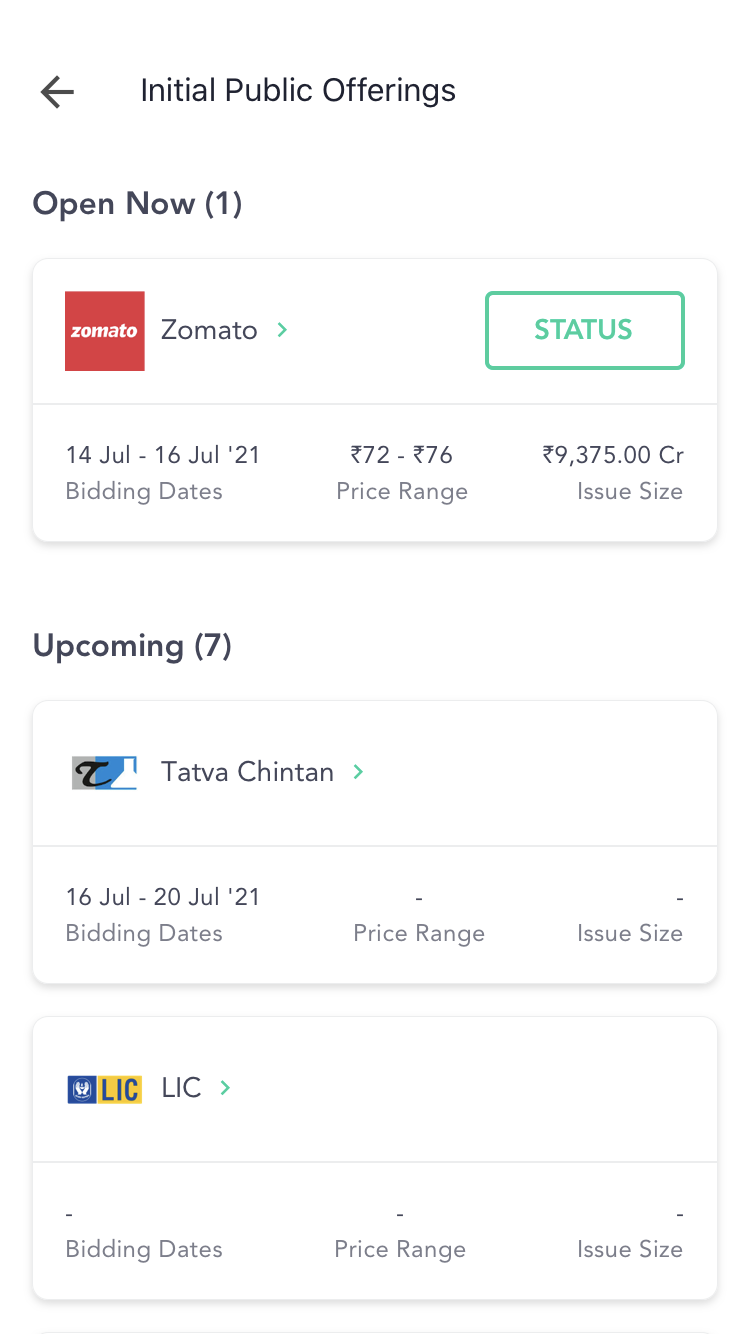The image size is (750, 1334).
Task: Tap Zomato's price range ₹72 - ₹76
Action: (x=401, y=455)
